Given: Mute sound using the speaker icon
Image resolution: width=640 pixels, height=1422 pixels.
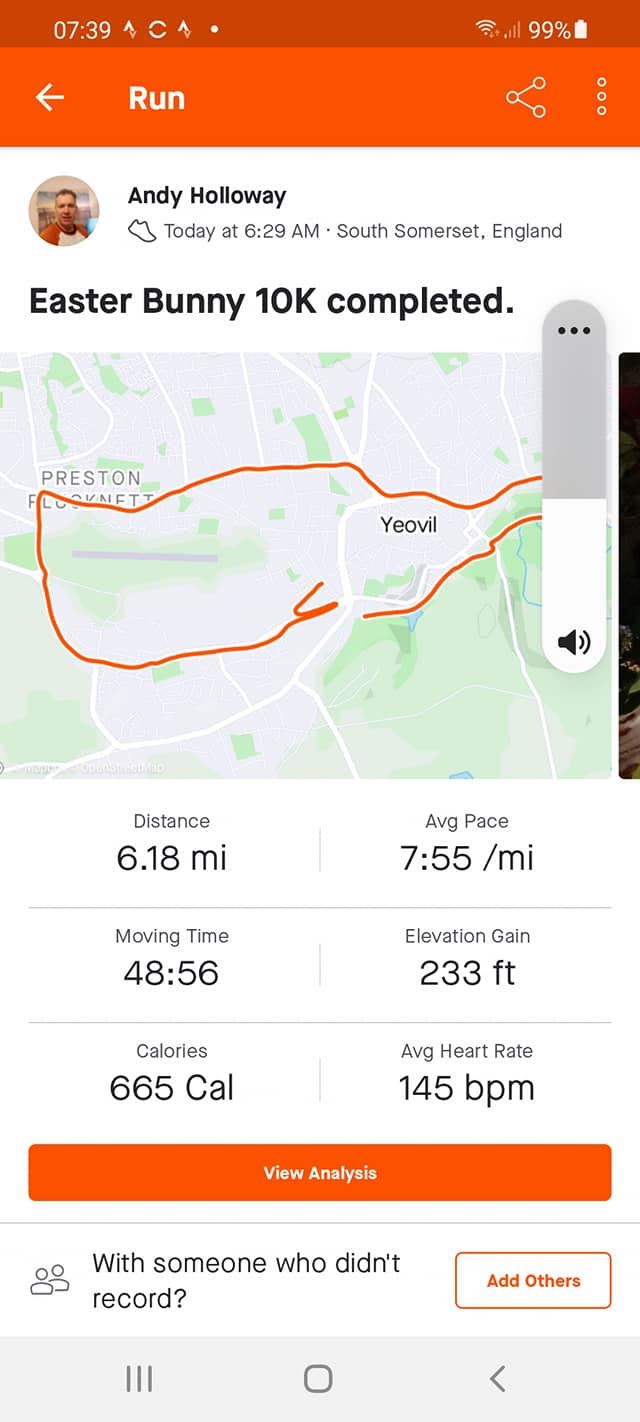Looking at the screenshot, I should click(x=574, y=642).
